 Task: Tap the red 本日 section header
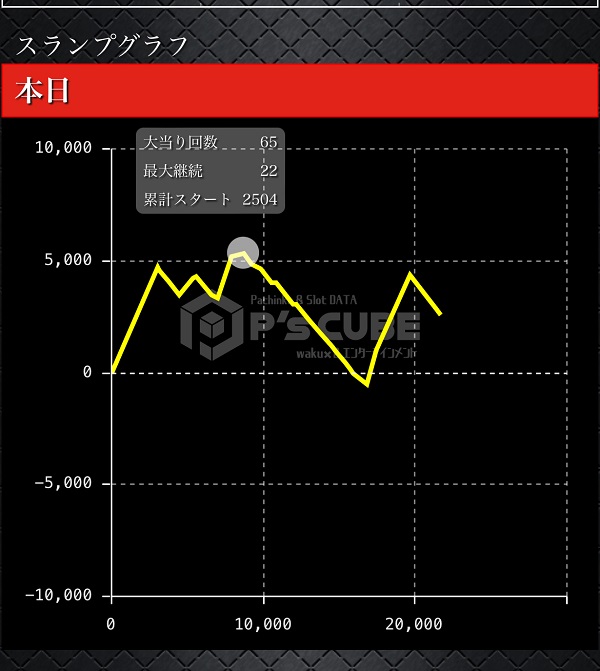point(299,91)
